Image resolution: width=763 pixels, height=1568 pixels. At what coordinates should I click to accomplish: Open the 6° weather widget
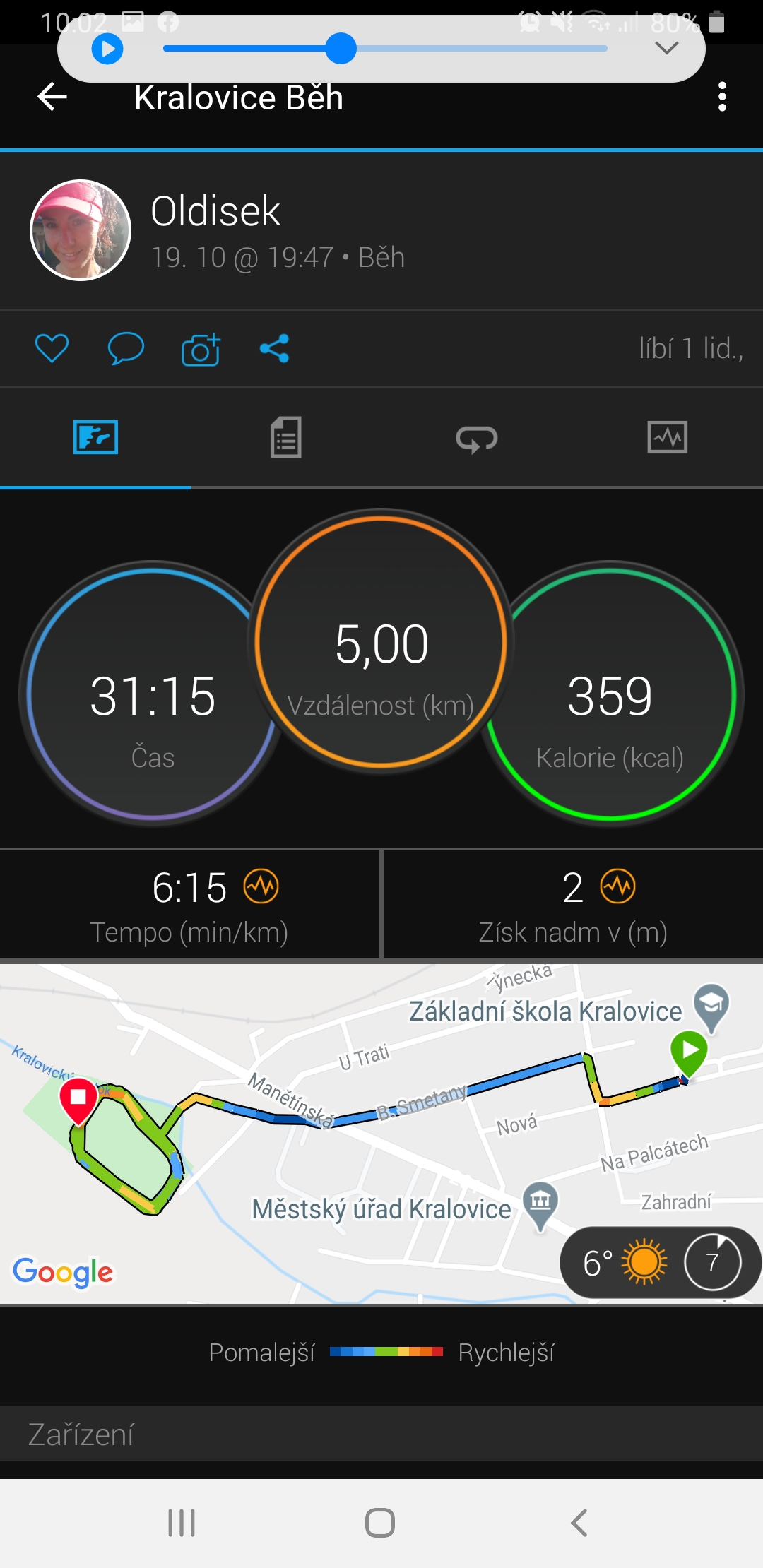(660, 1262)
